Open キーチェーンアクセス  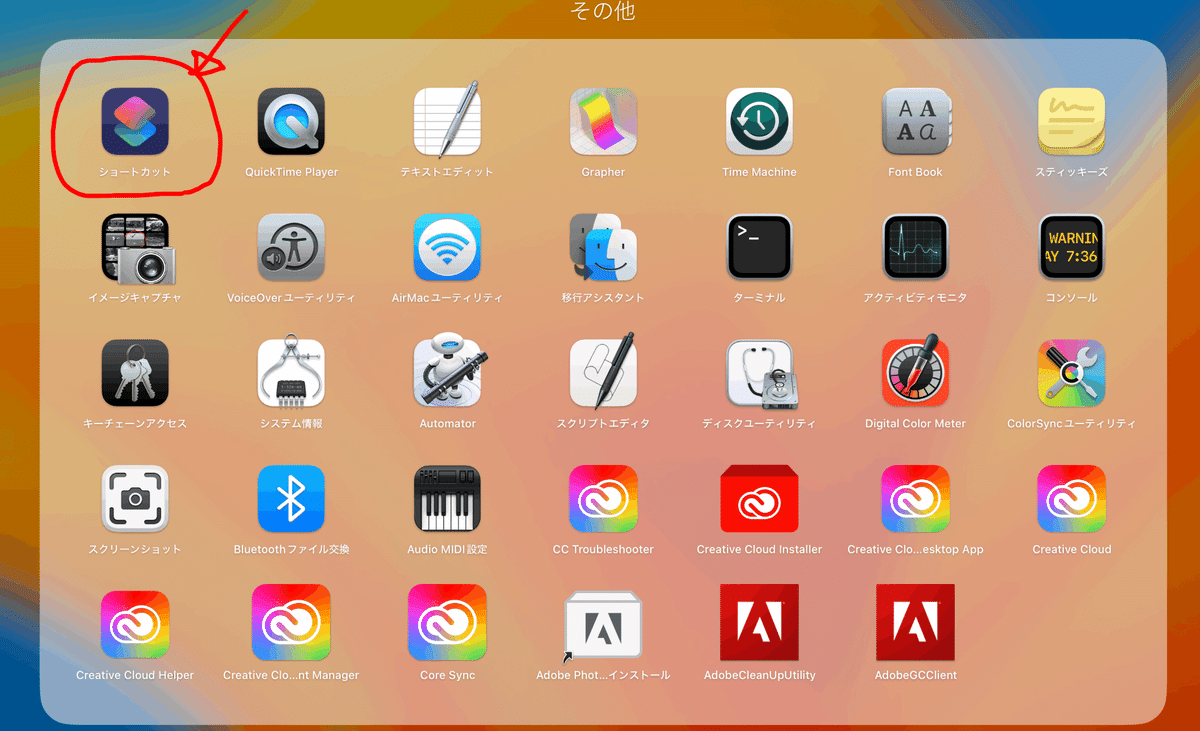[x=135, y=374]
